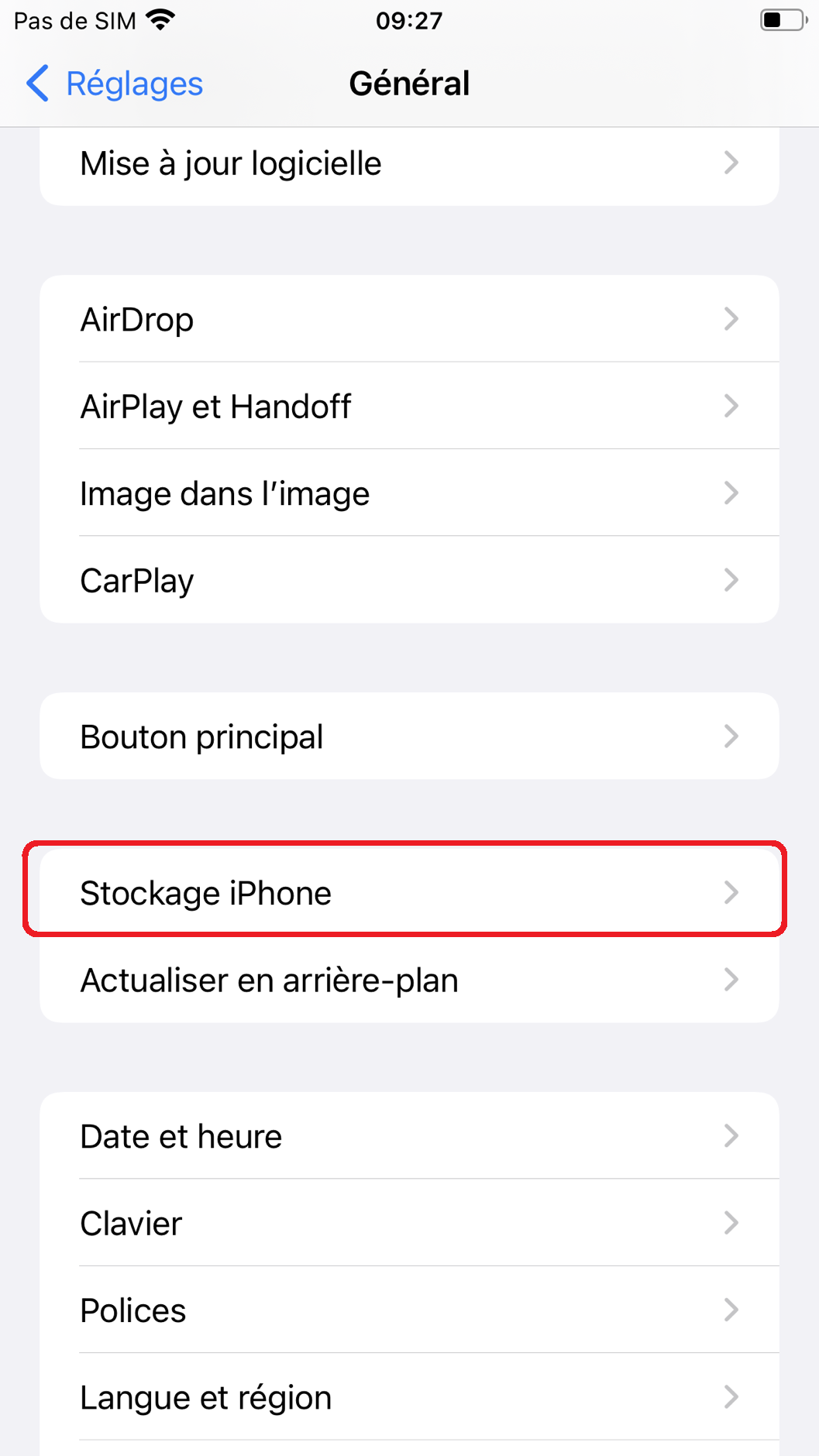
Task: Open Stockage iPhone
Action: (408, 893)
